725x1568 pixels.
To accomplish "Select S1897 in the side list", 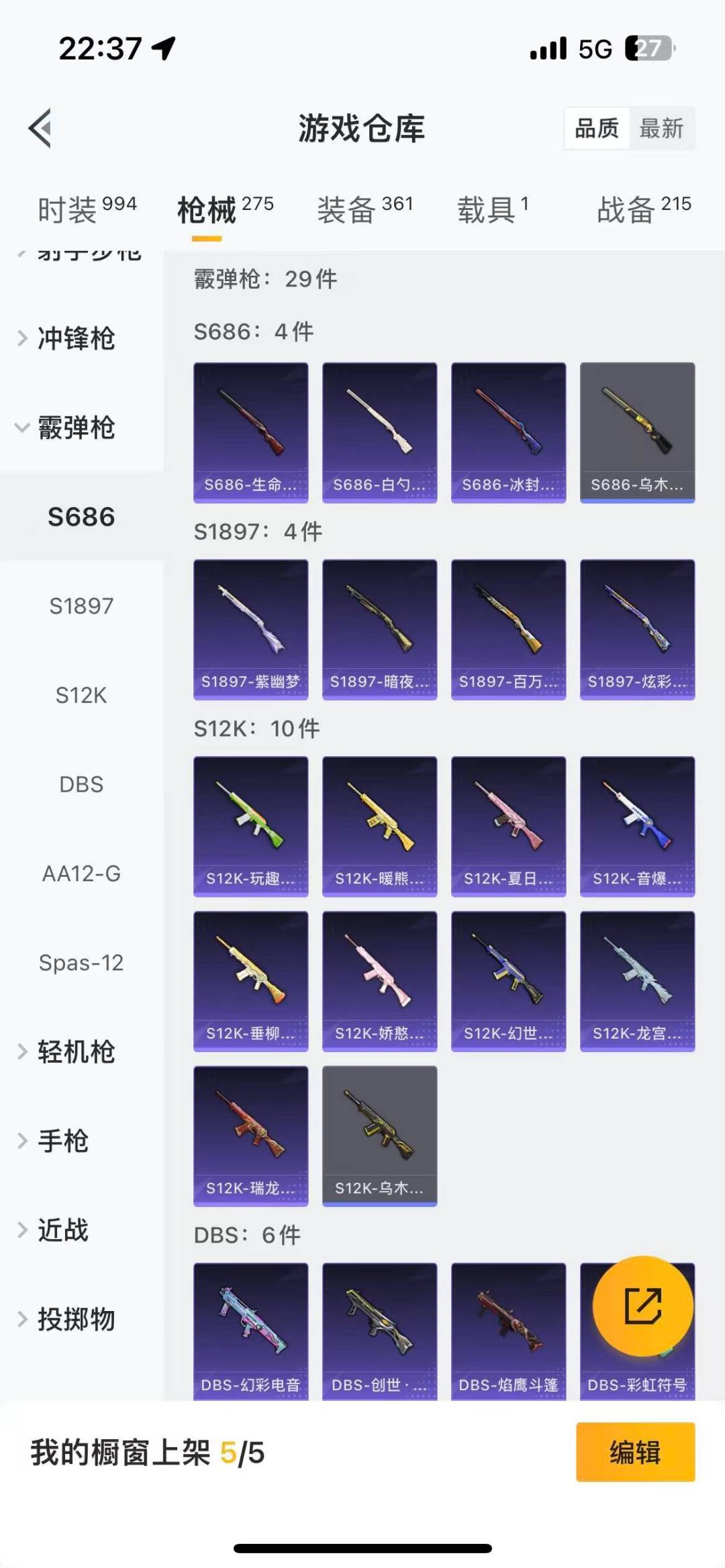I will click(x=81, y=606).
